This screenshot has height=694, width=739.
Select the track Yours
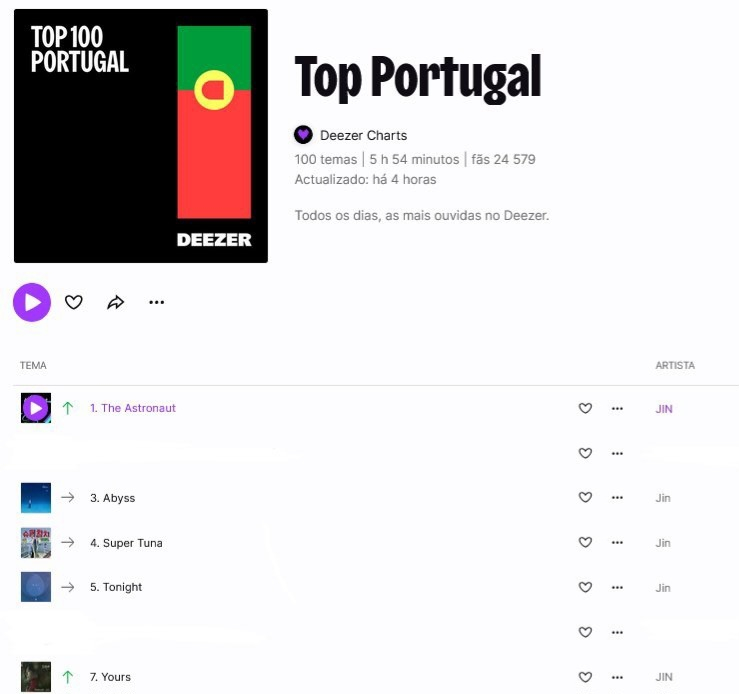(116, 677)
